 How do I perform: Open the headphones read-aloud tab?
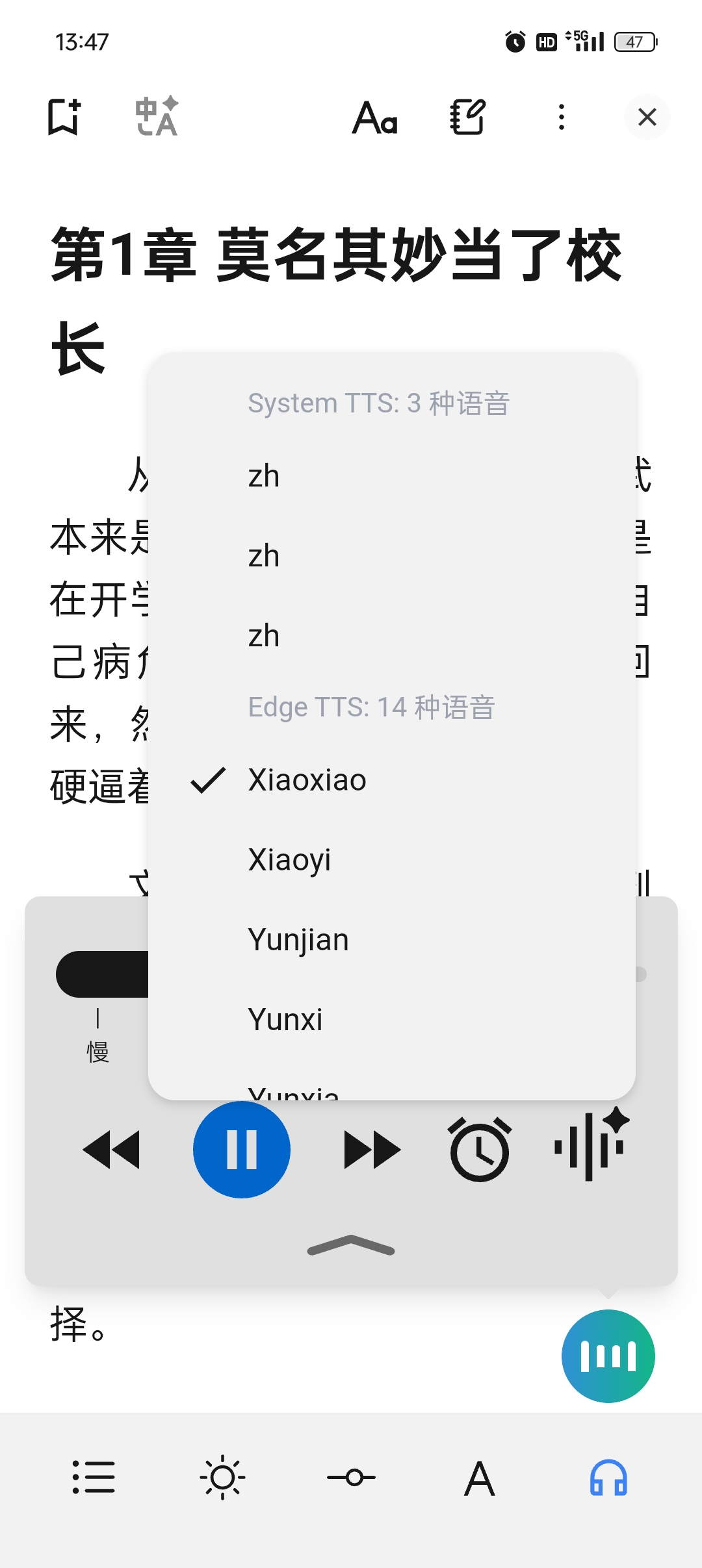point(608,1477)
